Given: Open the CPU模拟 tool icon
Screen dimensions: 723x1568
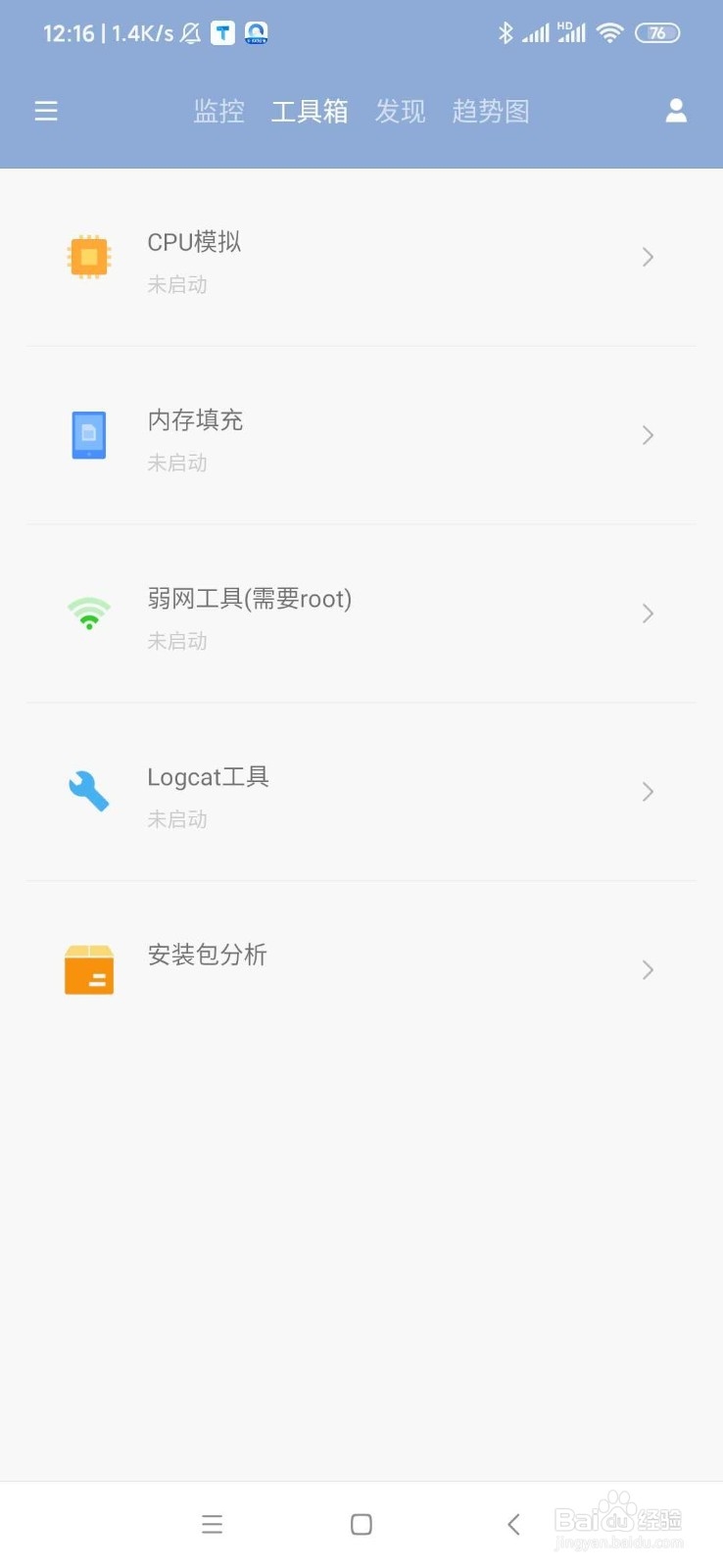Looking at the screenshot, I should tap(89, 257).
